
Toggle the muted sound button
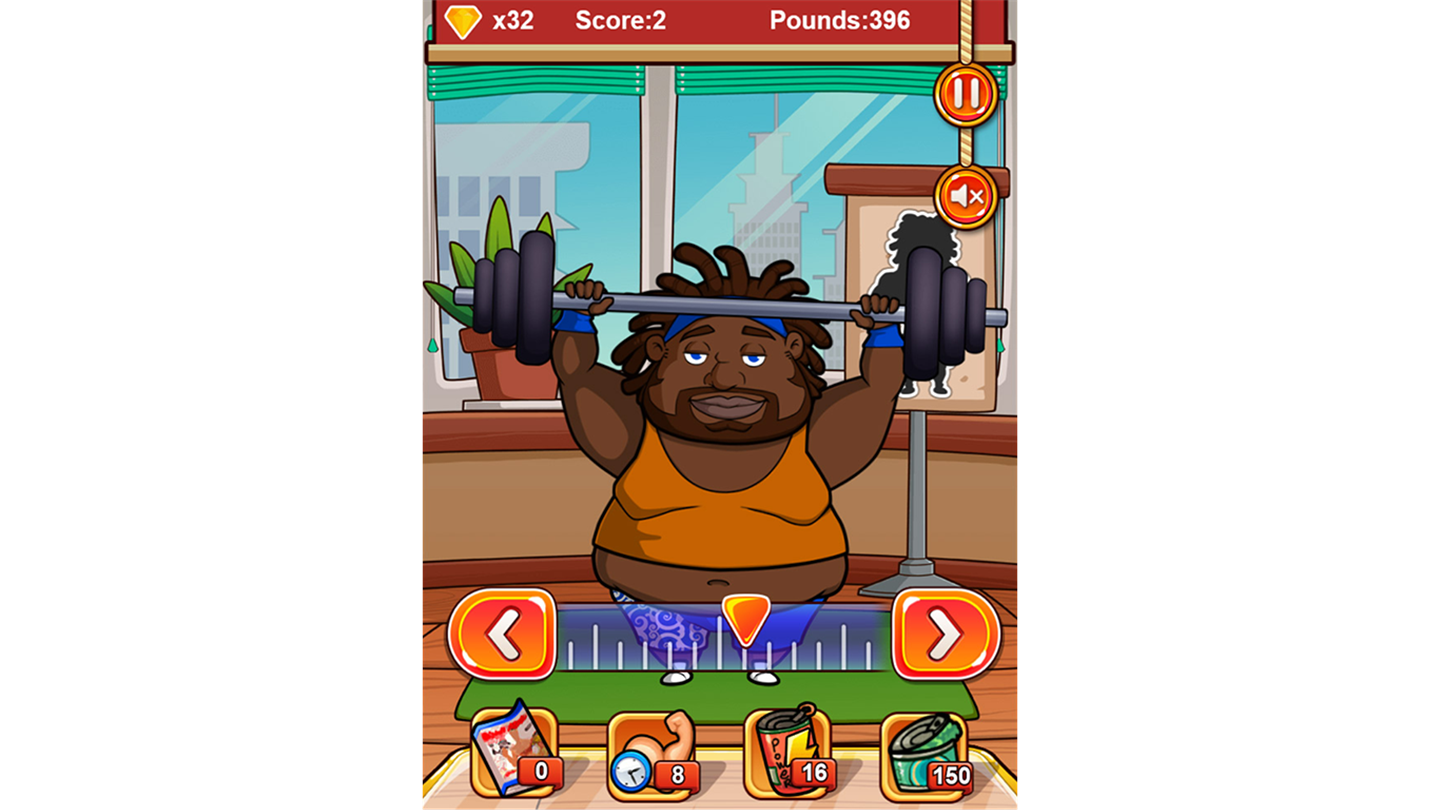[x=965, y=197]
